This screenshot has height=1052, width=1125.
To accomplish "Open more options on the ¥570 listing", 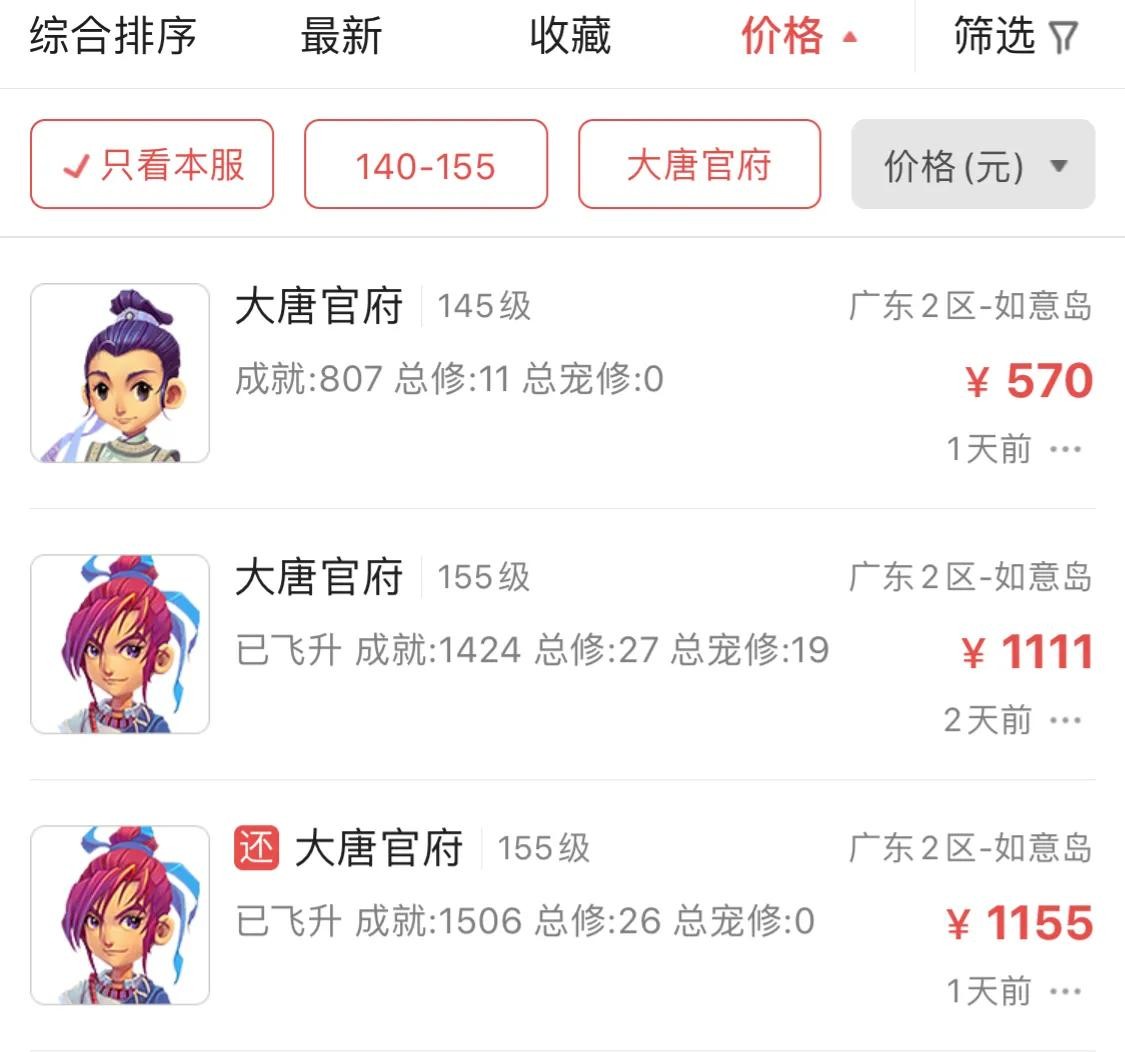I will coord(1066,449).
